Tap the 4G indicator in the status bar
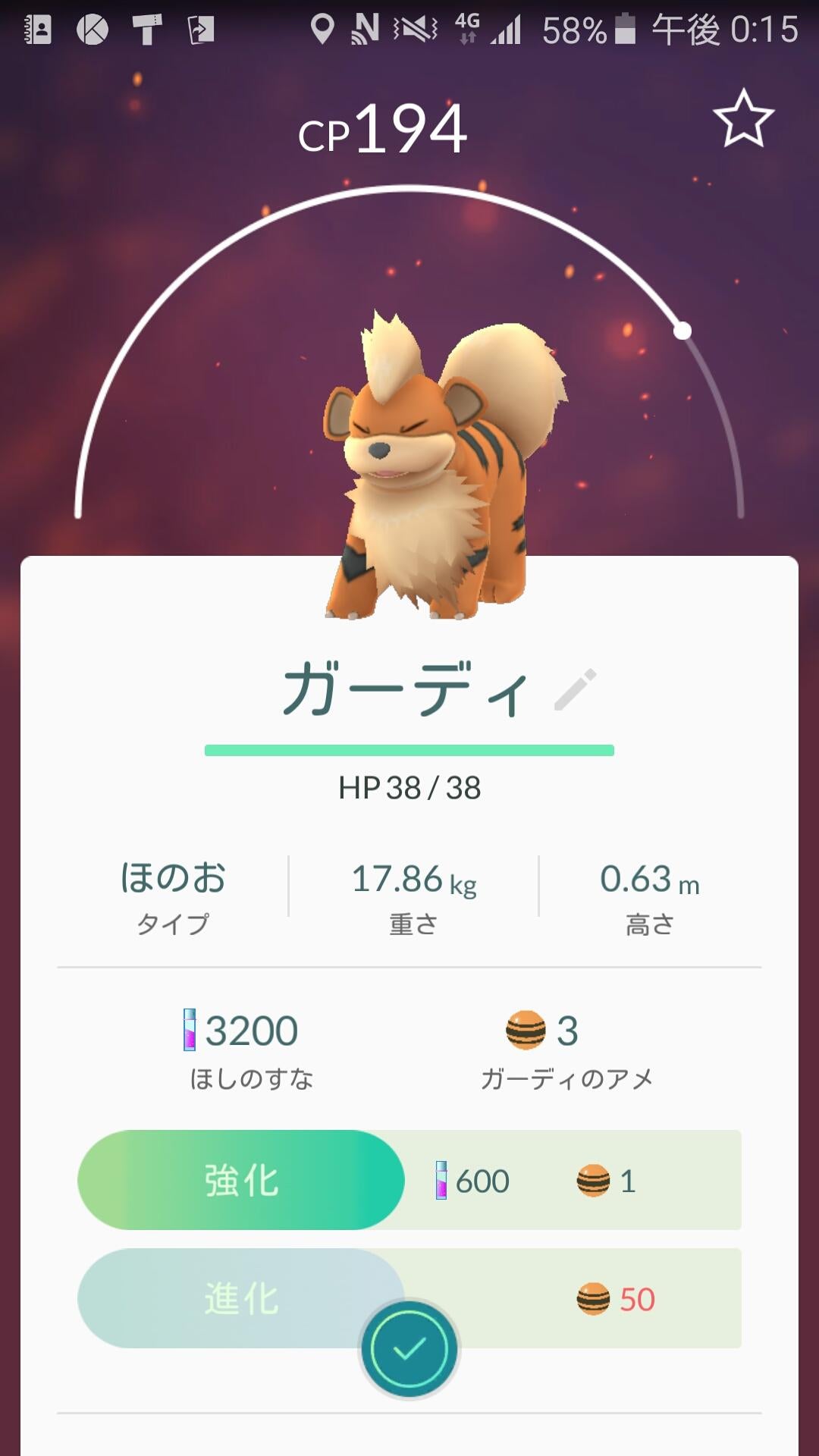Image resolution: width=819 pixels, height=1456 pixels. tap(468, 25)
